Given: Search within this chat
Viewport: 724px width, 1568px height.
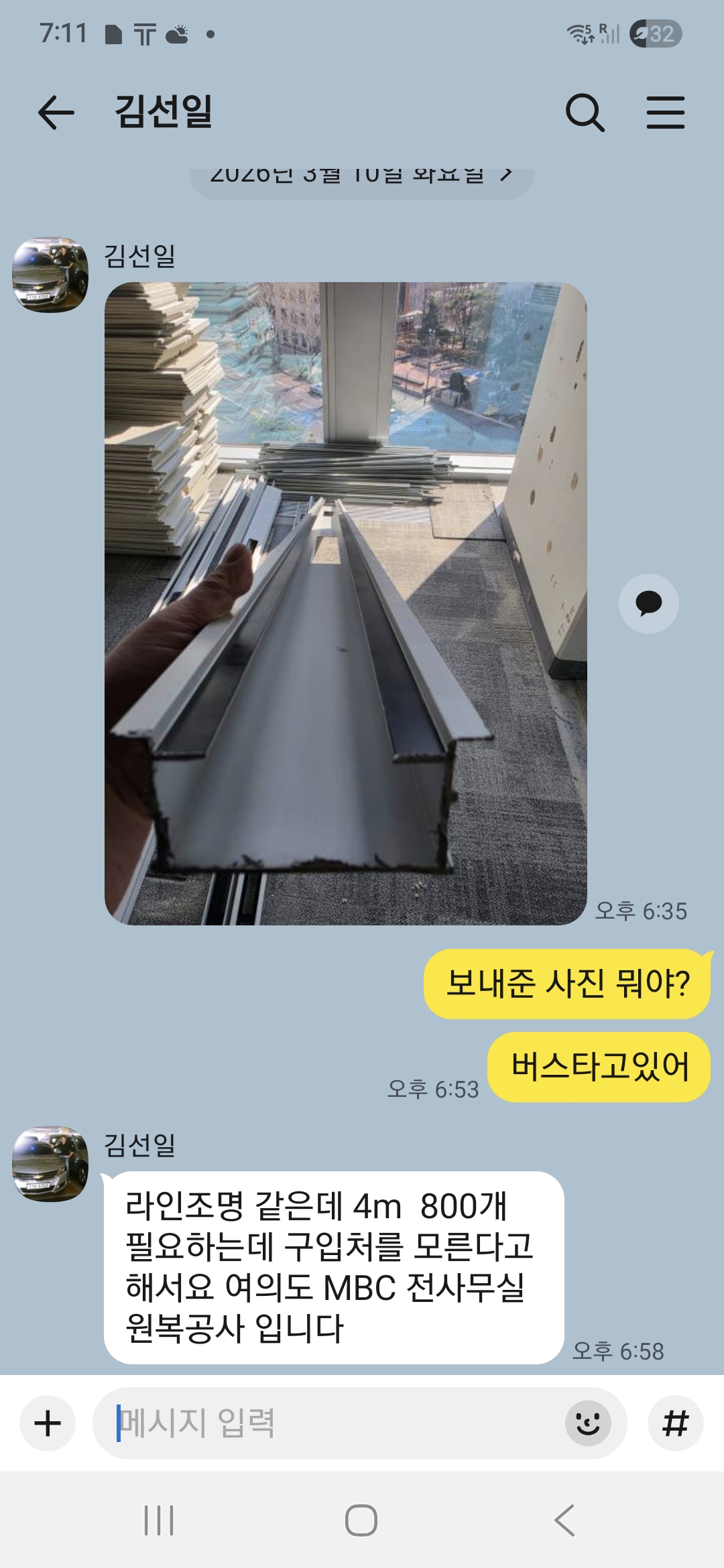Looking at the screenshot, I should click(585, 112).
